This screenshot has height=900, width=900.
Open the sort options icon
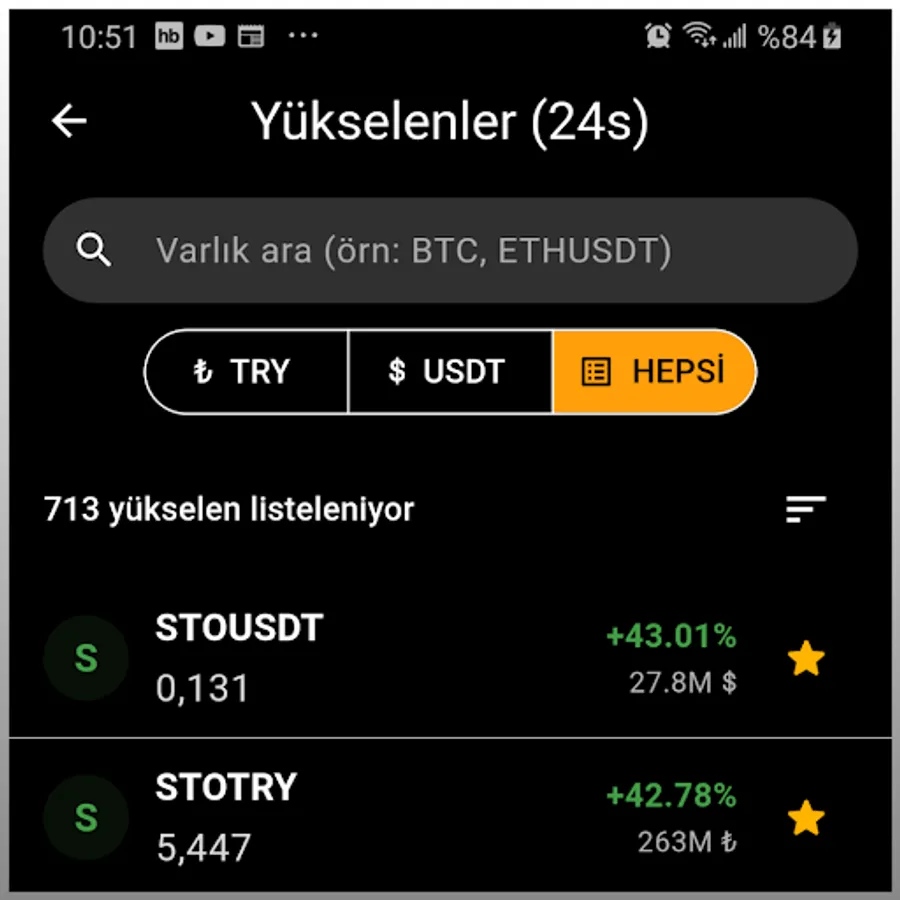pyautogui.click(x=805, y=509)
